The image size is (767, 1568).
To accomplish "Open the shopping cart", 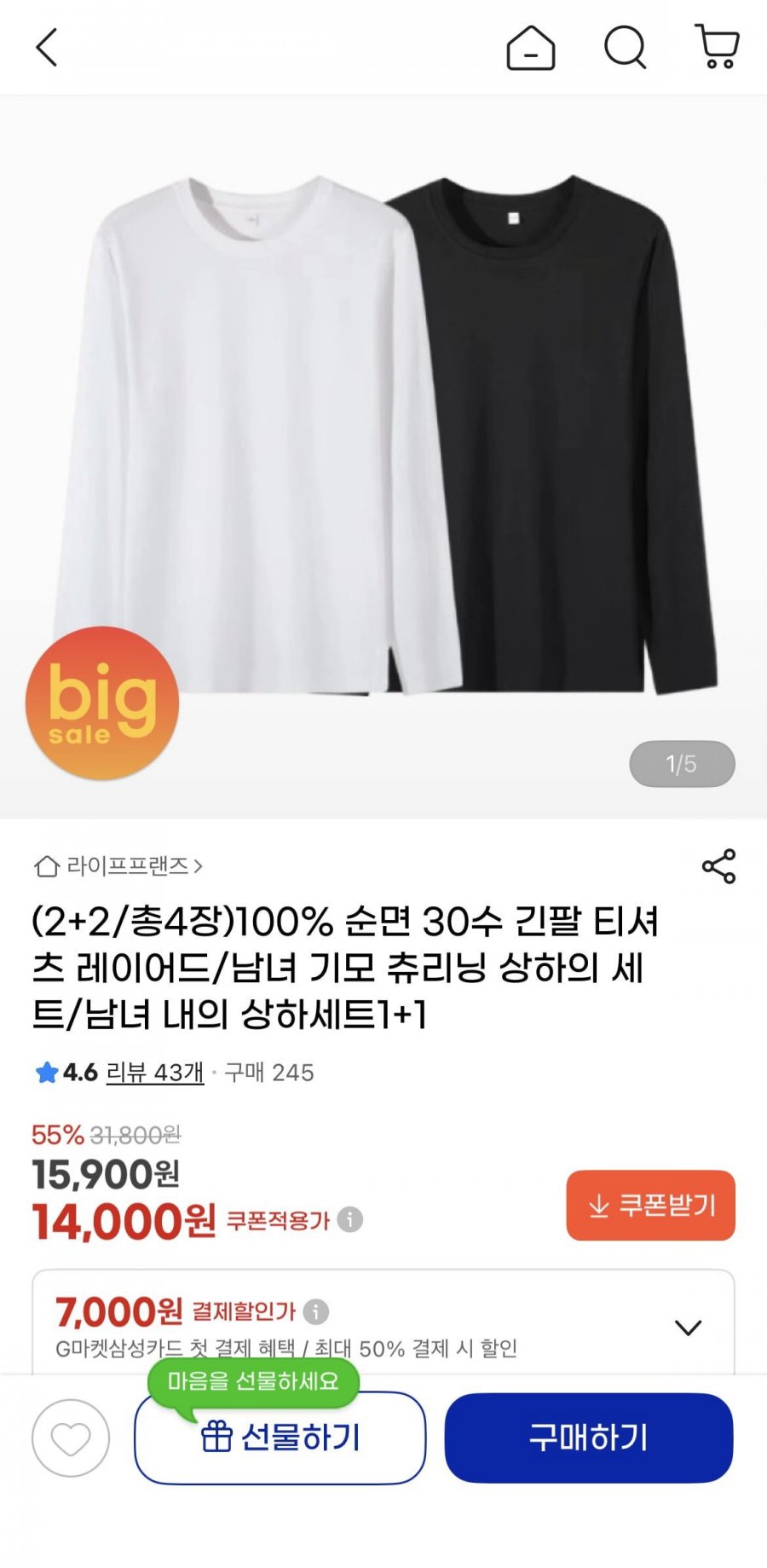I will (718, 47).
